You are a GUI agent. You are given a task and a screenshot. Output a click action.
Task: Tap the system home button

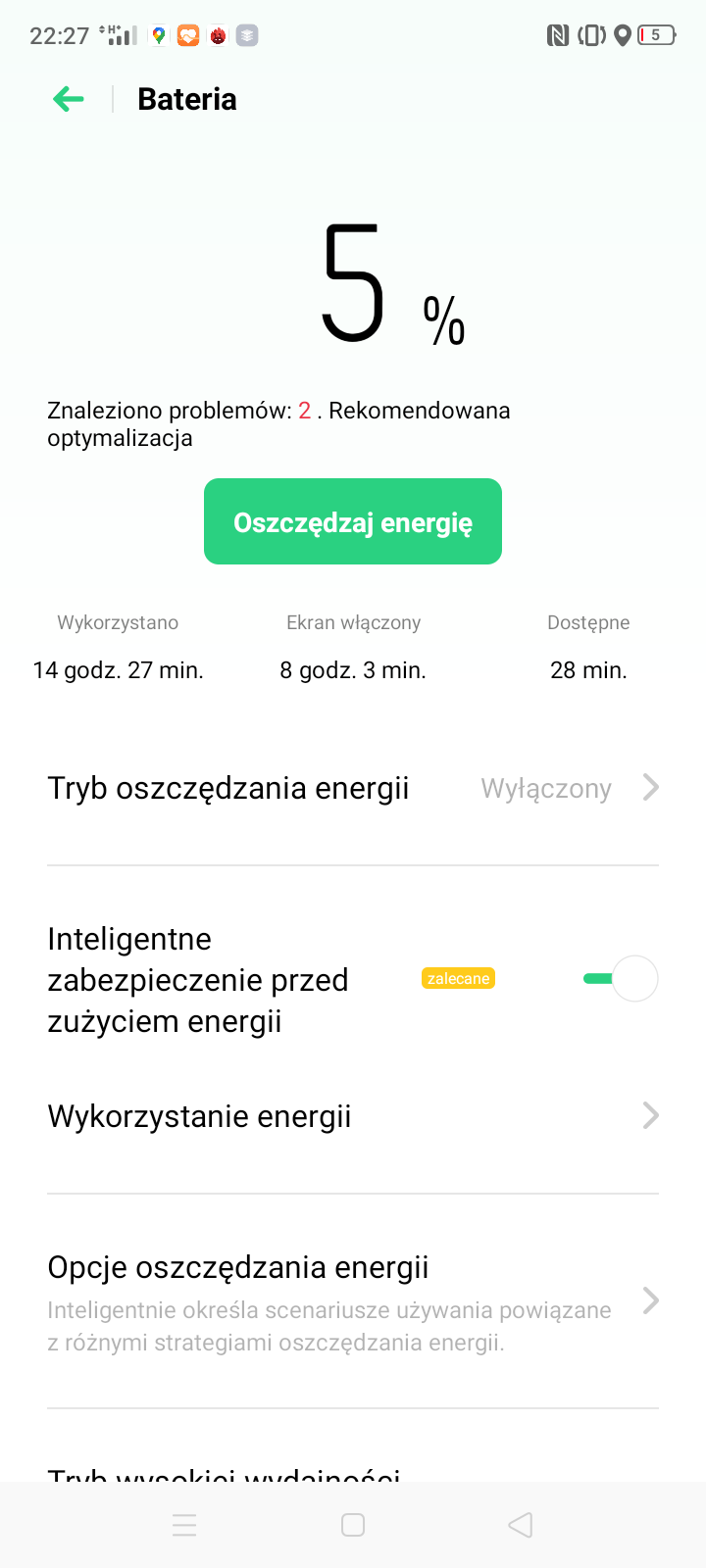click(x=353, y=1525)
